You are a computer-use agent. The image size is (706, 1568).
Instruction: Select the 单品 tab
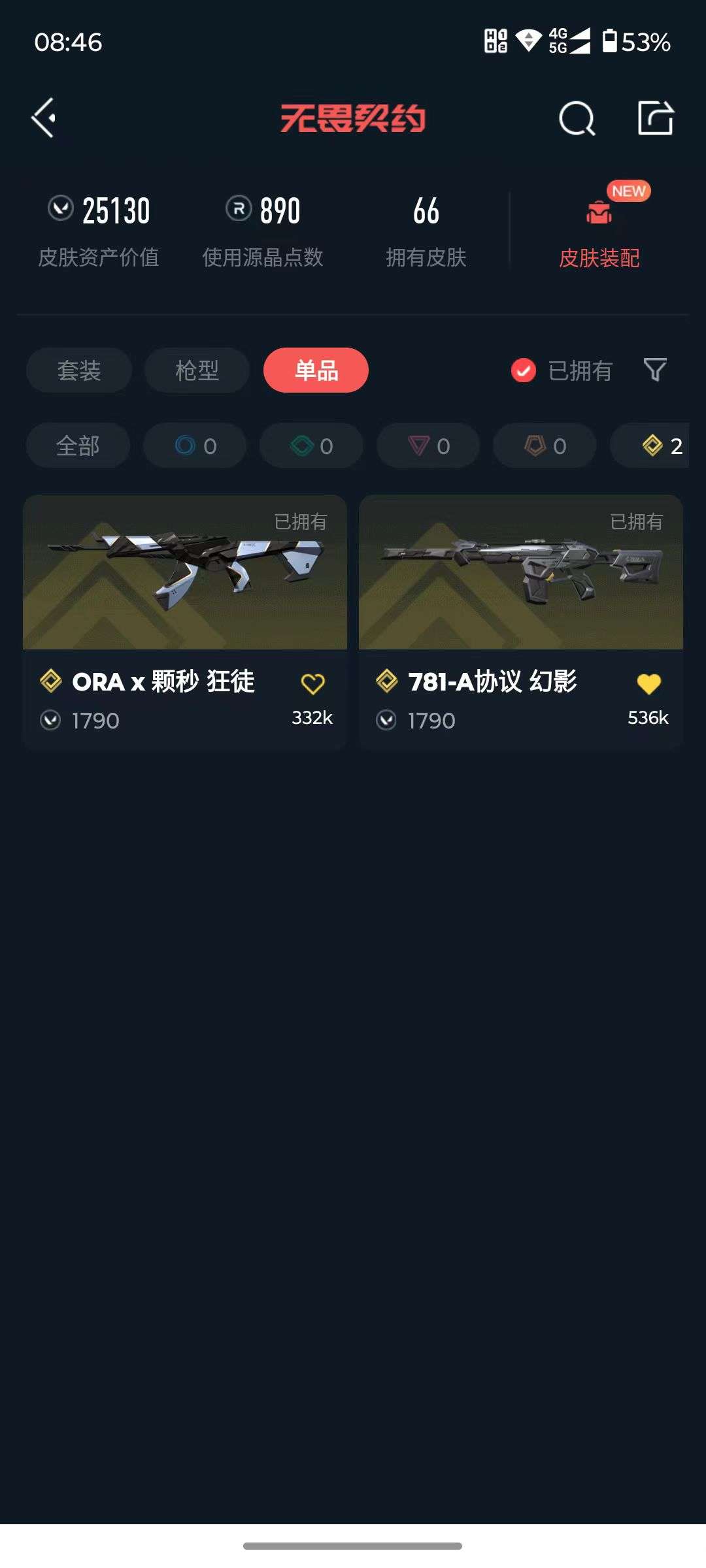(314, 370)
